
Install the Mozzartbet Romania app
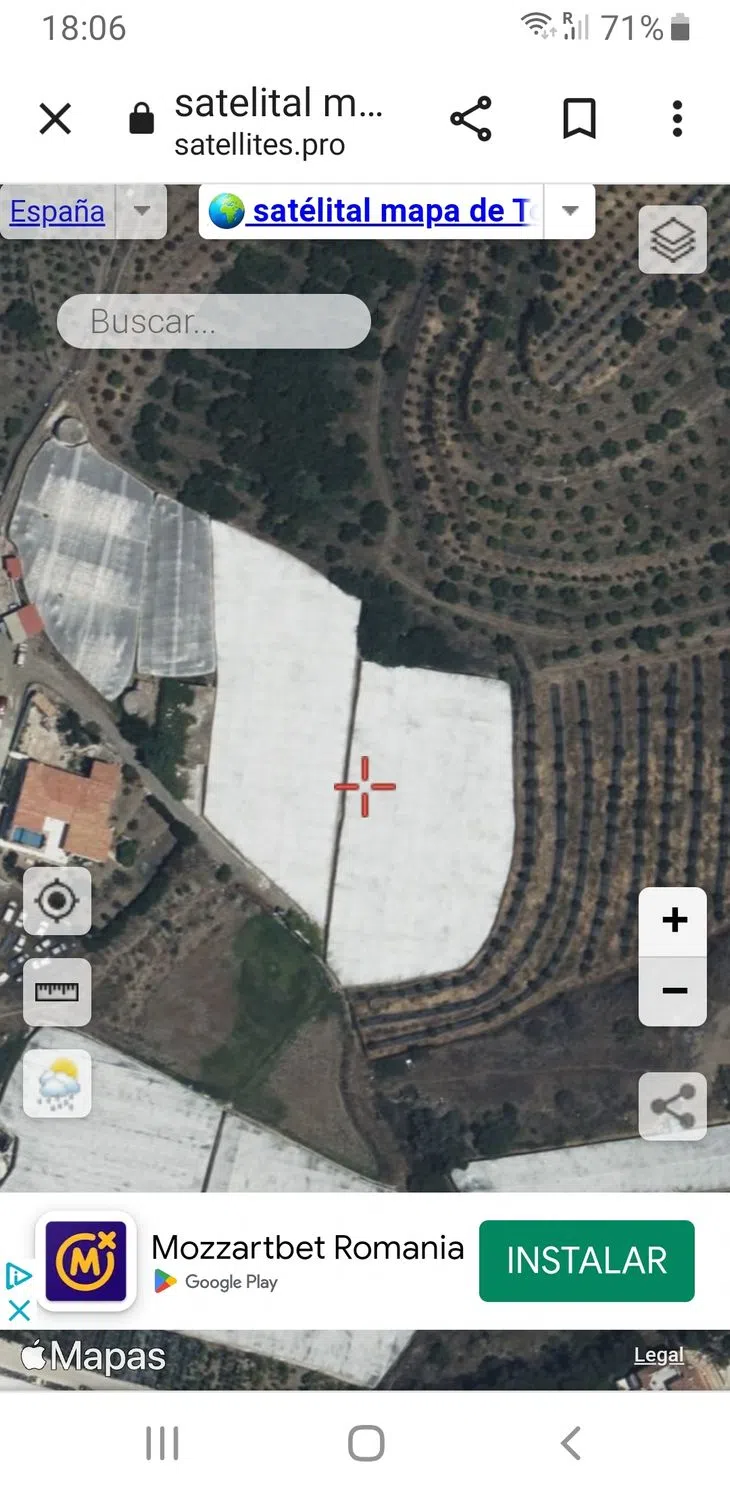click(x=586, y=1261)
